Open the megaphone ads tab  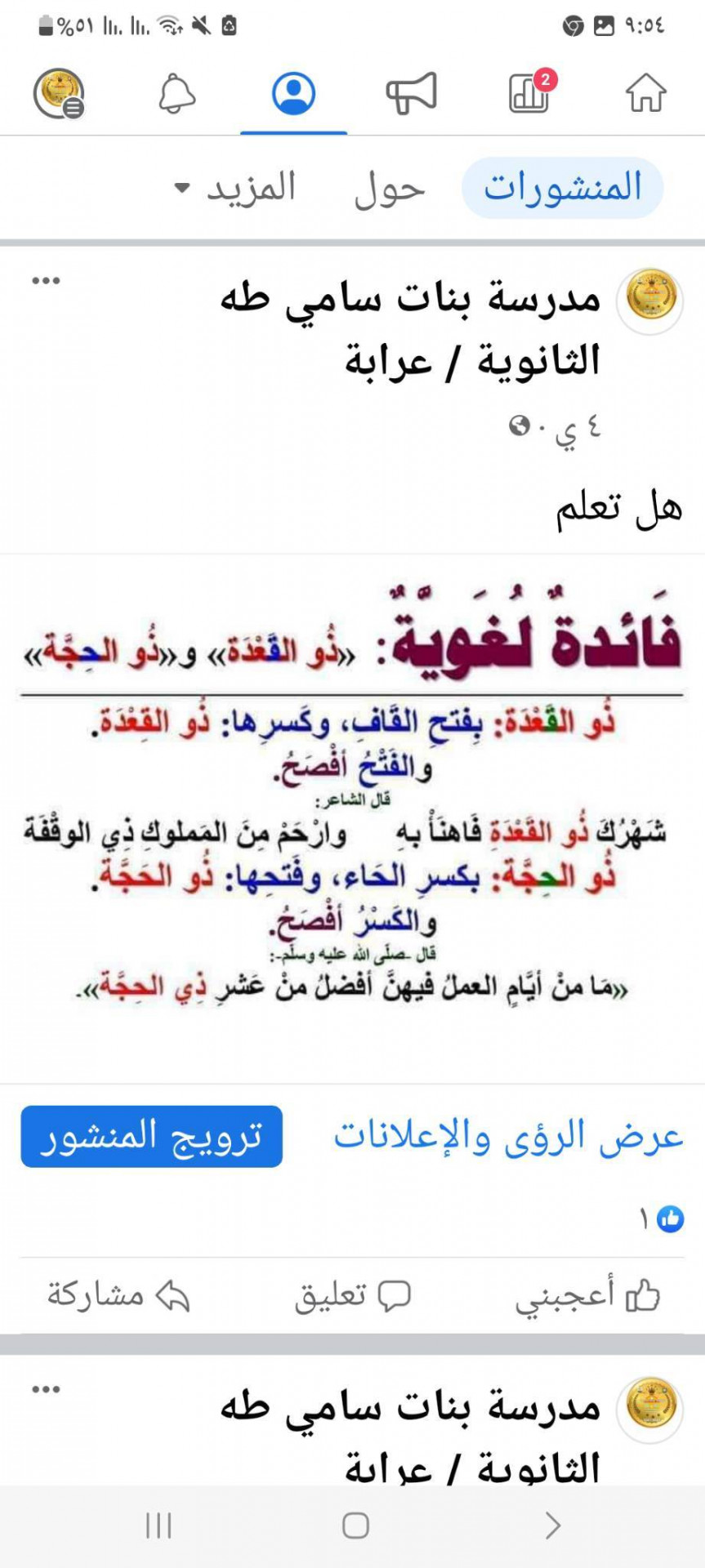(x=412, y=92)
